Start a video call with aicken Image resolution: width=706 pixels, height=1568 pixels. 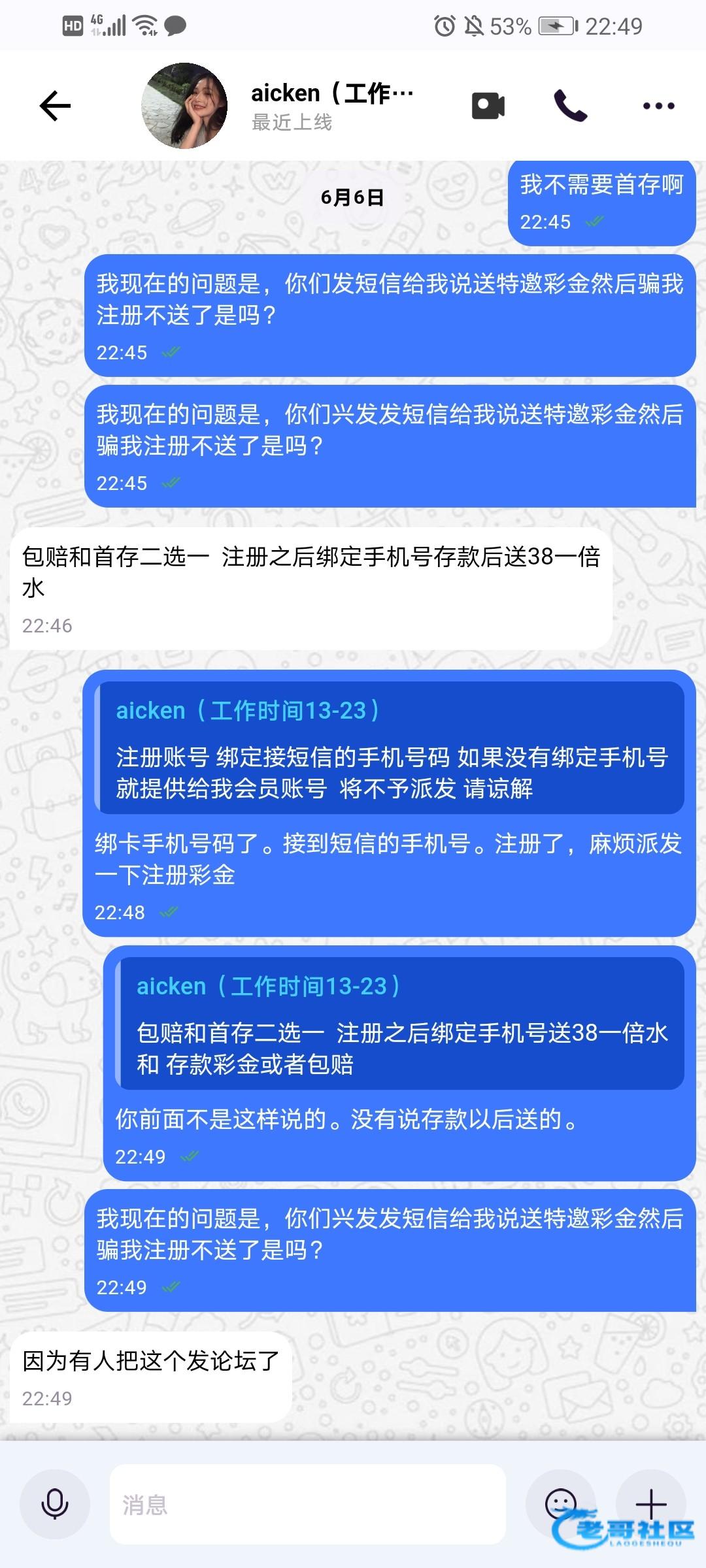488,106
